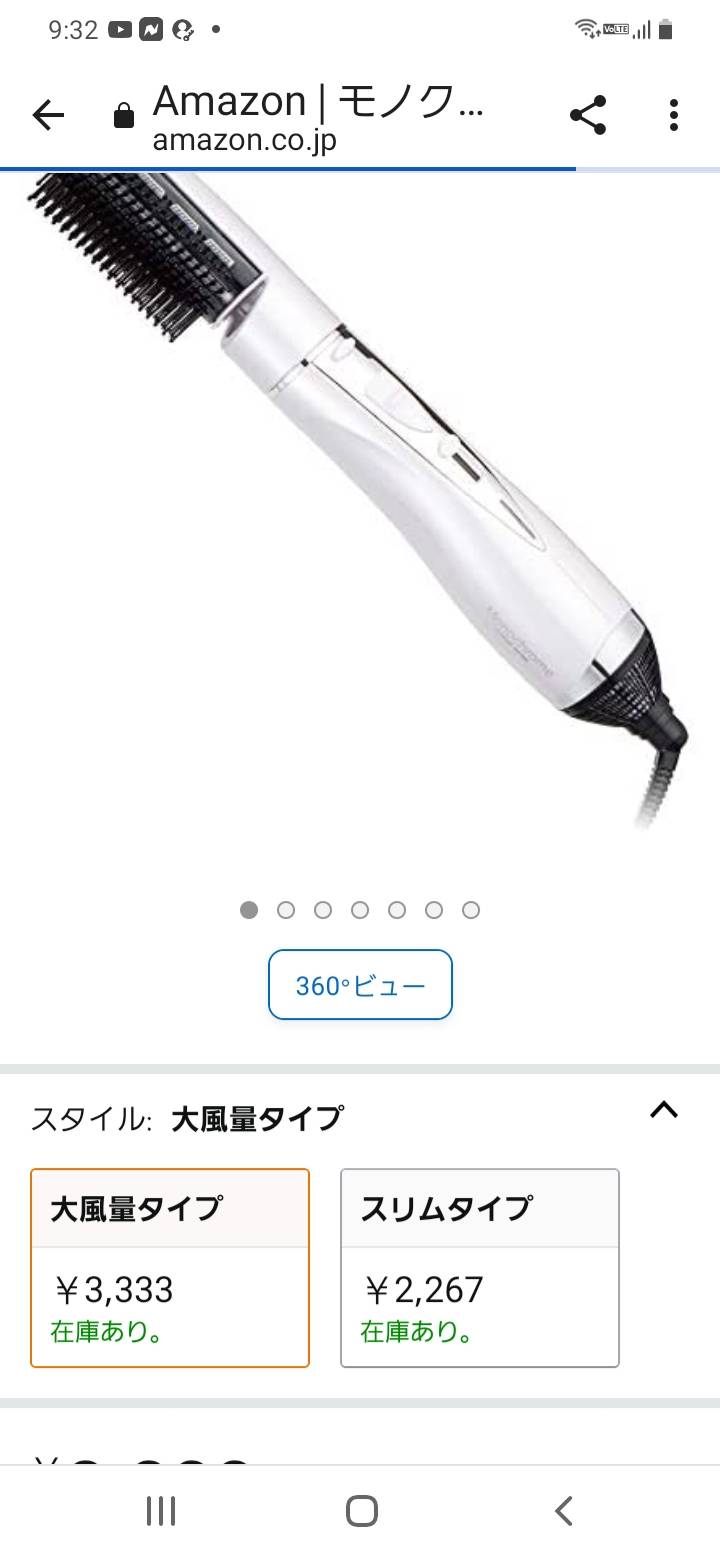Collapse the スタイル options section
The image size is (720, 1560).
pyautogui.click(x=664, y=1110)
